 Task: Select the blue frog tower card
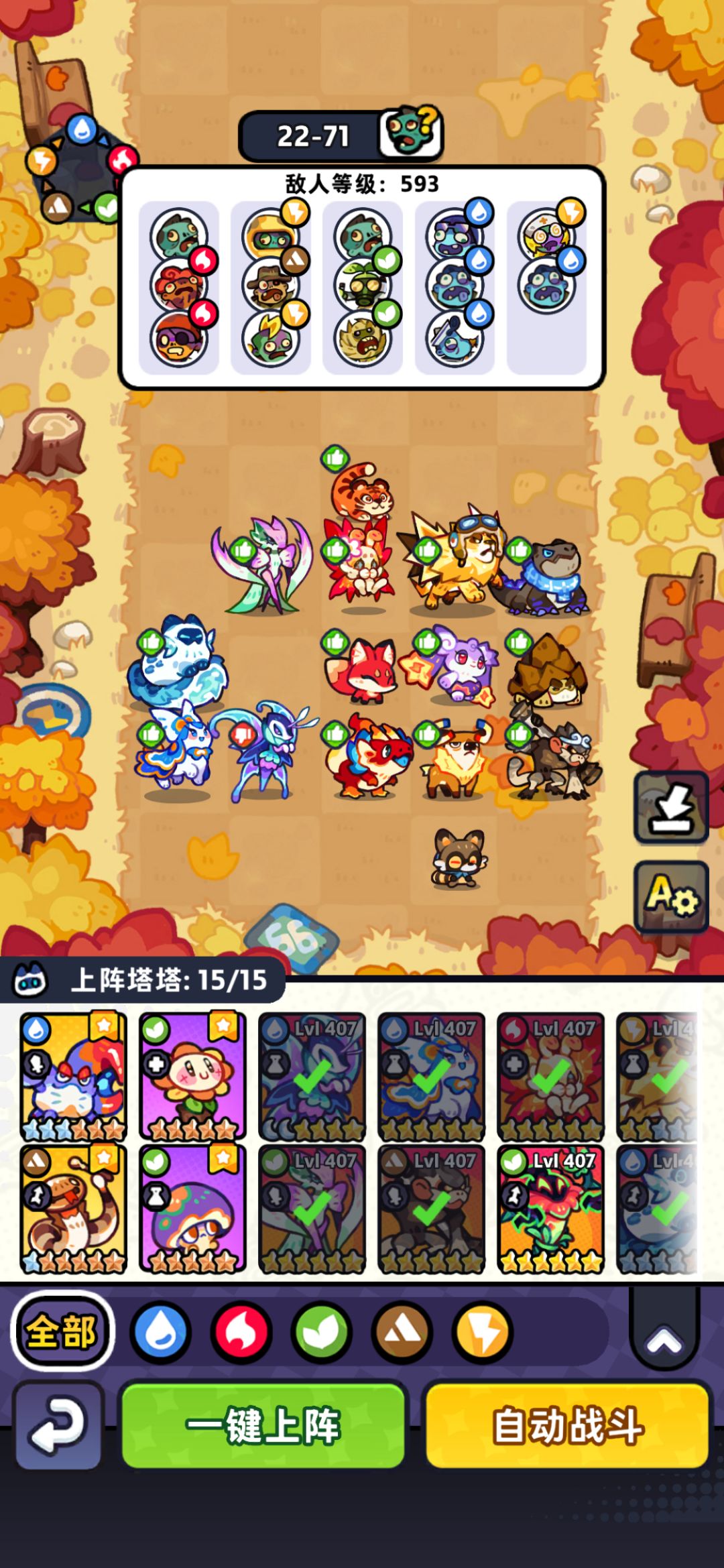[x=73, y=1077]
